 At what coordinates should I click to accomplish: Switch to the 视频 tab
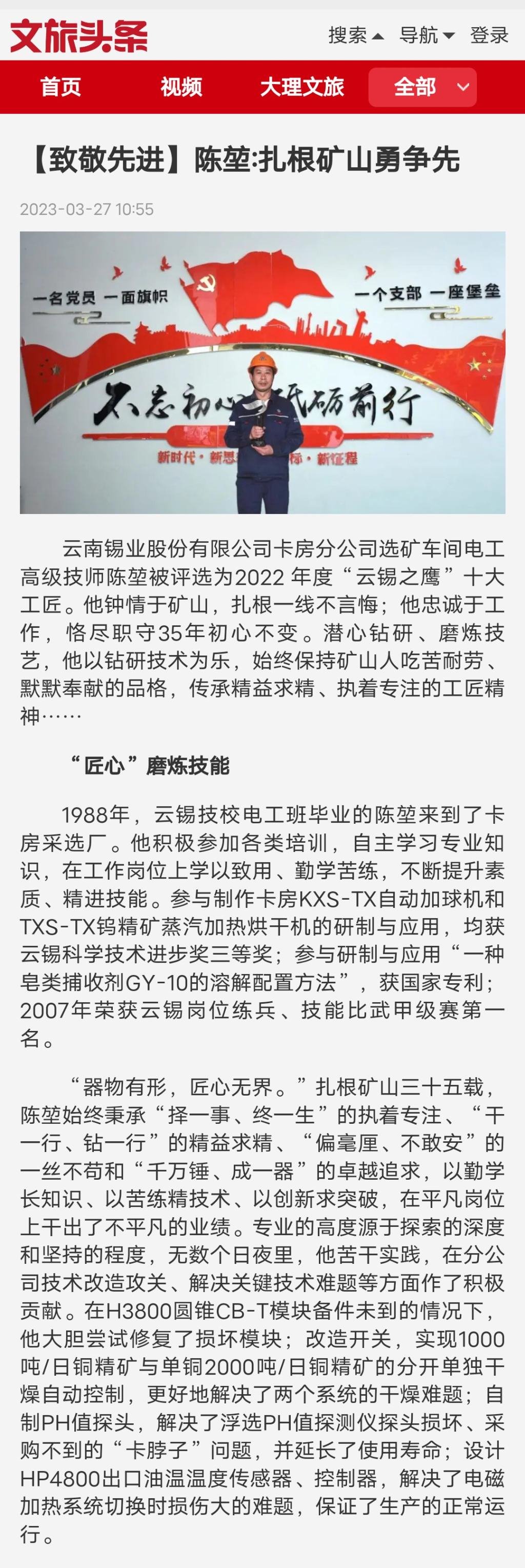pos(181,87)
